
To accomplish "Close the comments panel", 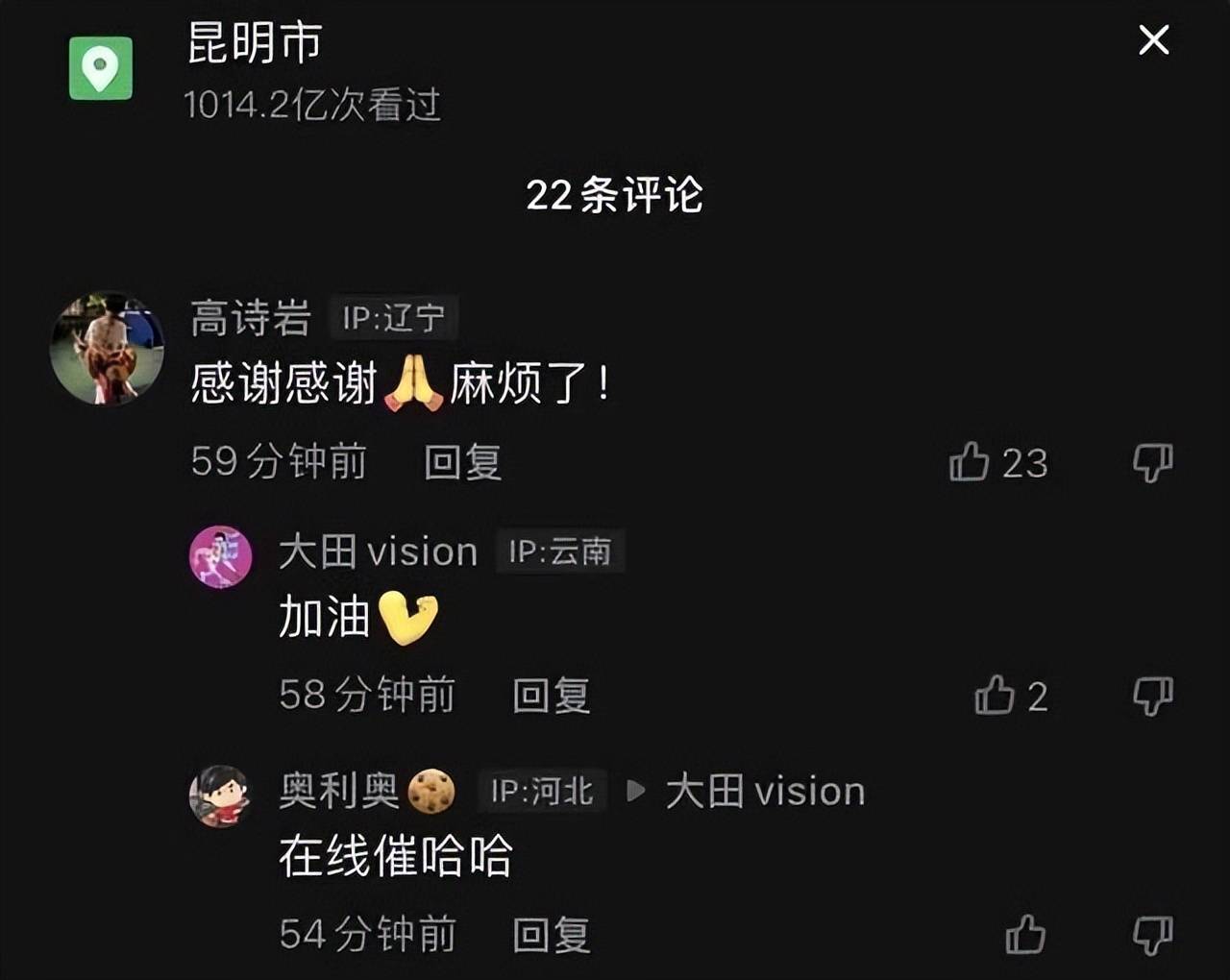I will pyautogui.click(x=1153, y=40).
